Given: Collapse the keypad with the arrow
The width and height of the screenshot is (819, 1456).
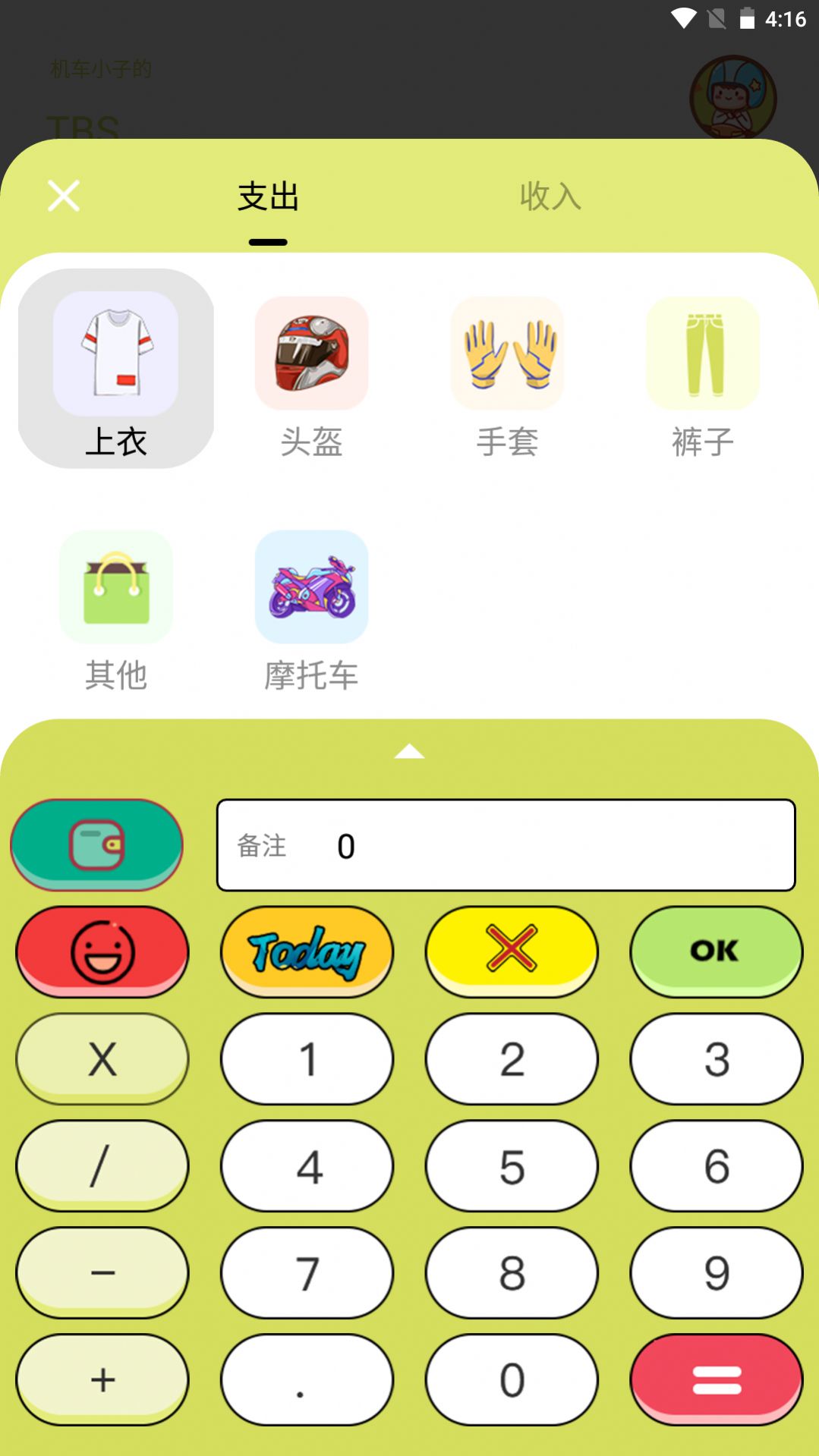Looking at the screenshot, I should pos(409,752).
